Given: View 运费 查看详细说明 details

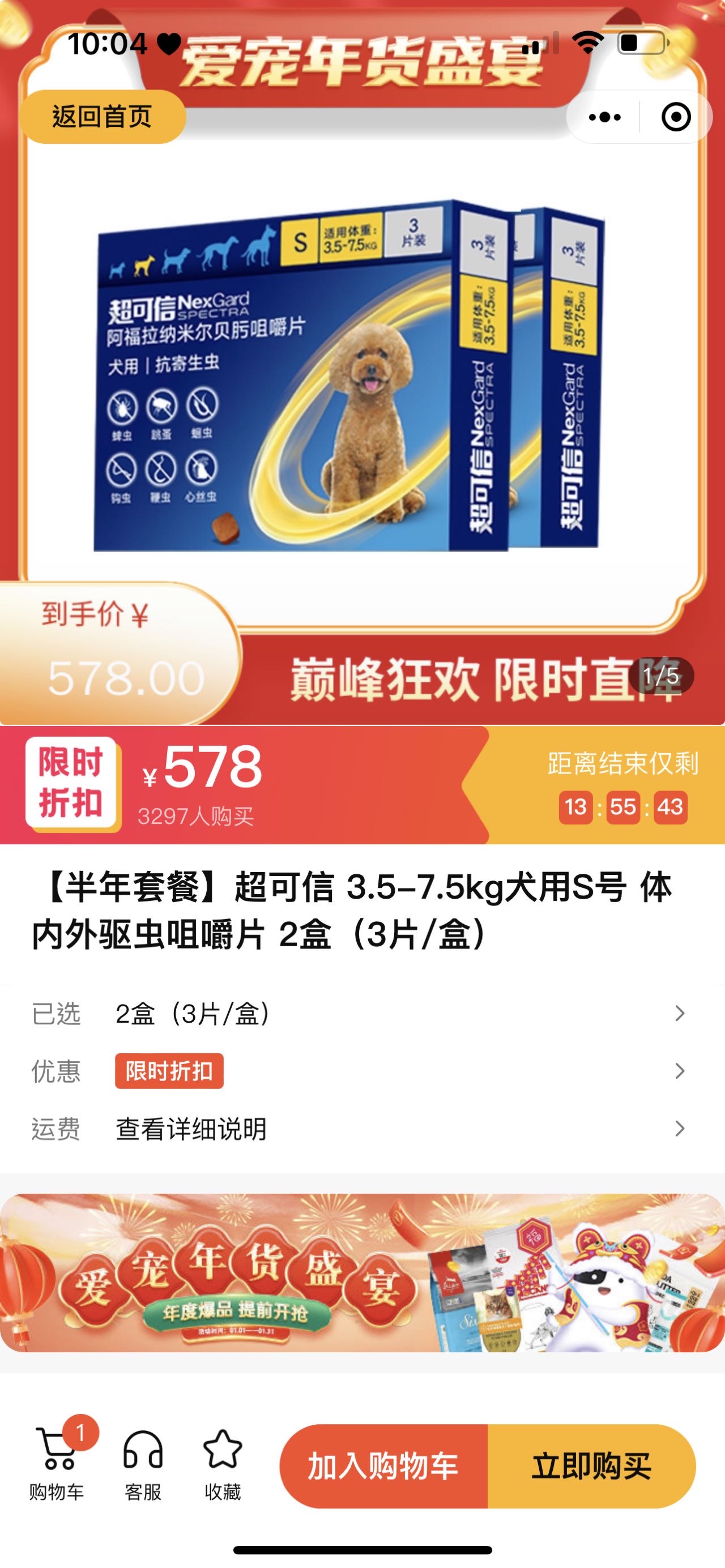Looking at the screenshot, I should coord(362,1129).
